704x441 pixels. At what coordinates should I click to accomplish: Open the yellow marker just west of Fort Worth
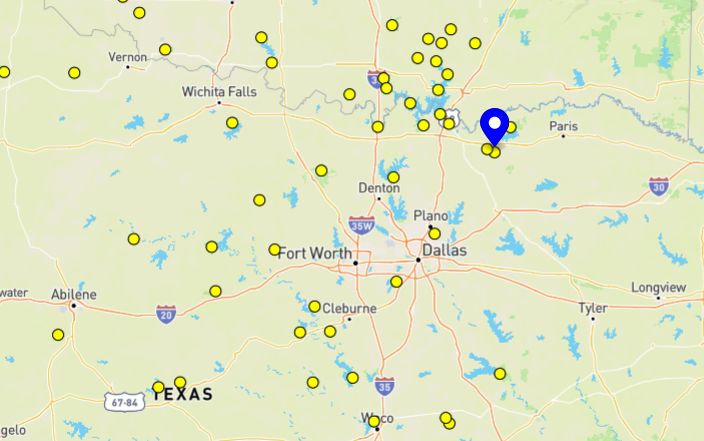pos(275,249)
